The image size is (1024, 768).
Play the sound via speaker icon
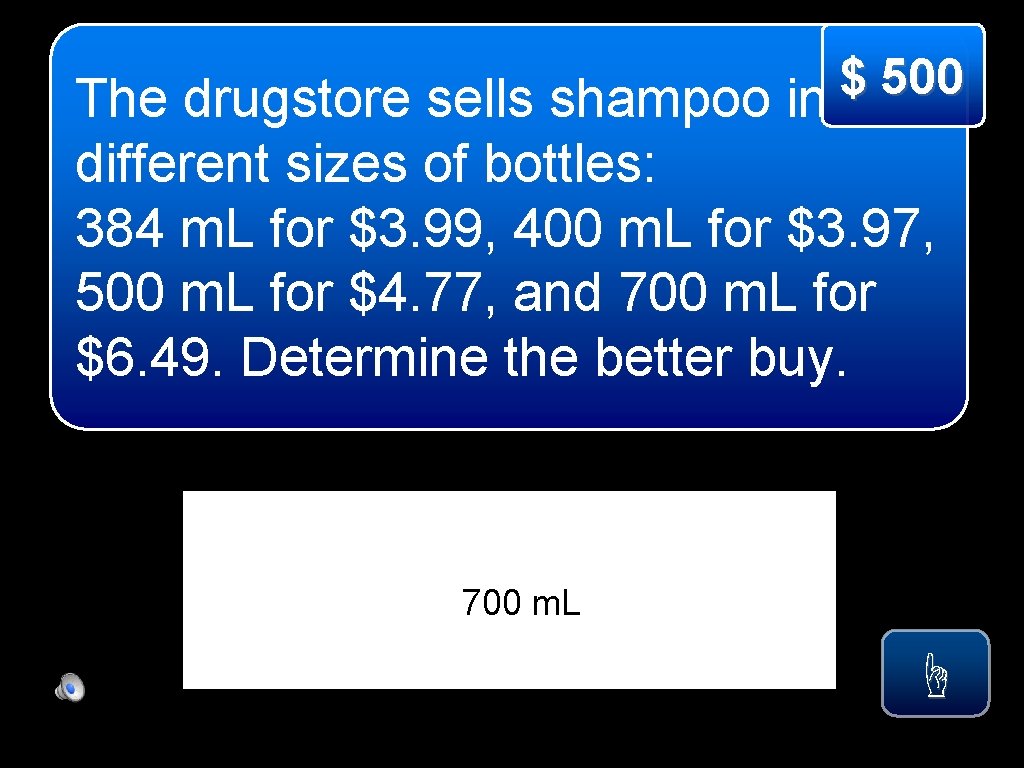[70, 688]
